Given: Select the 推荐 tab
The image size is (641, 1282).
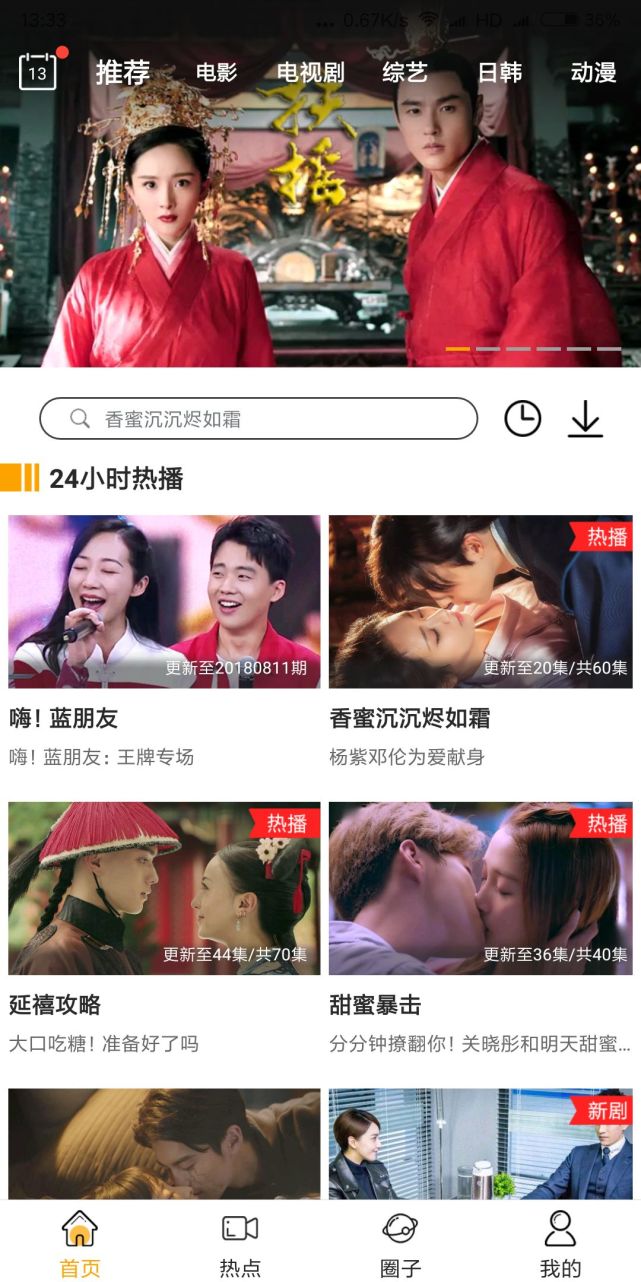Looking at the screenshot, I should click(x=123, y=72).
